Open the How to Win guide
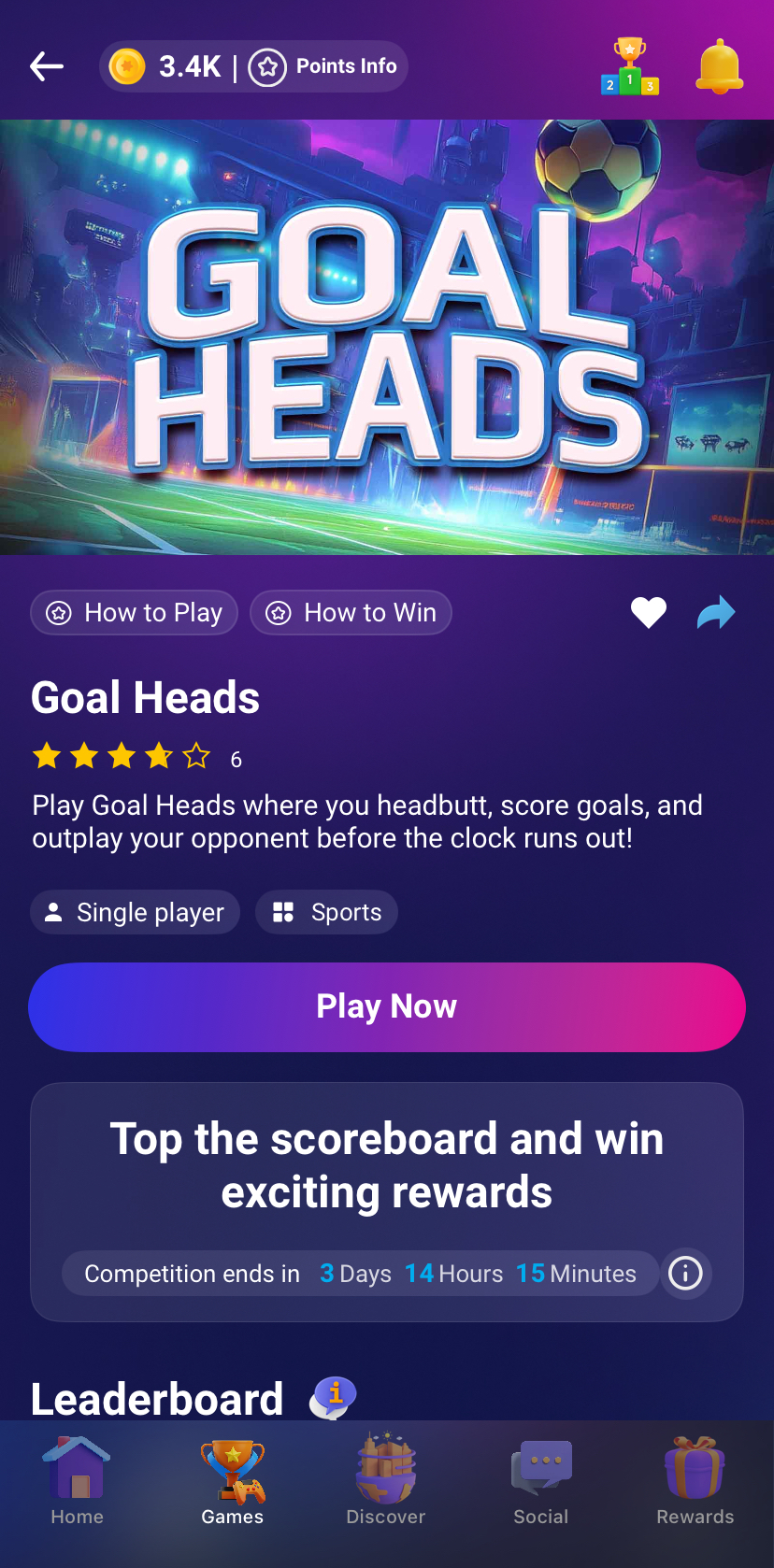This screenshot has width=774, height=1568. click(x=351, y=613)
